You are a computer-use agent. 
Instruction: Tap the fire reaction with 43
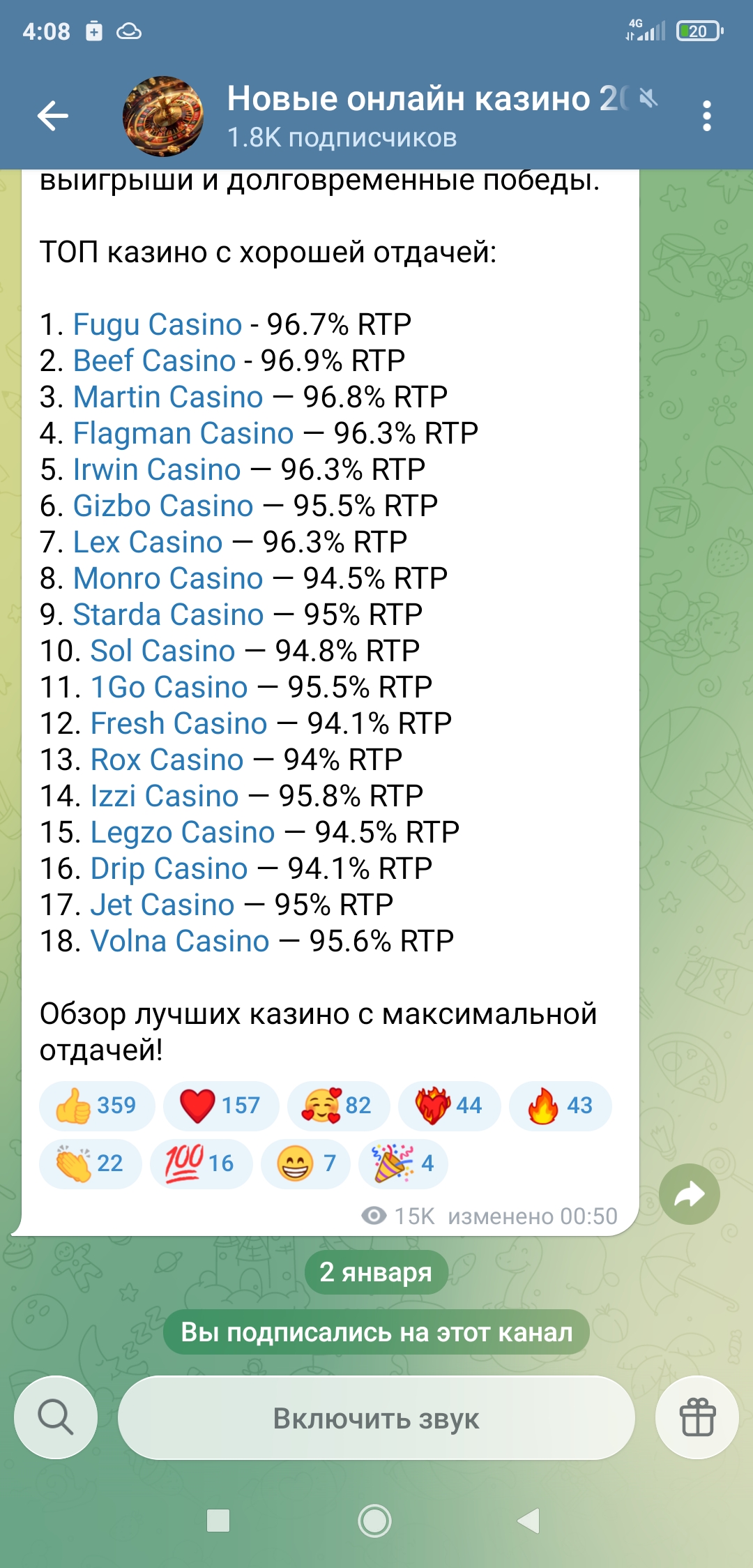560,1106
